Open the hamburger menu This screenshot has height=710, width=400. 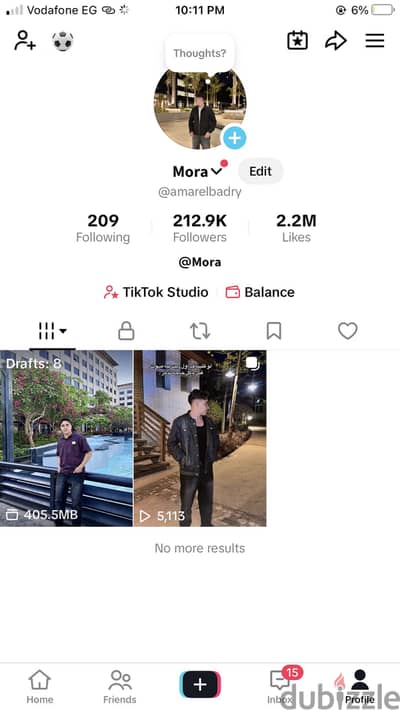click(x=375, y=41)
